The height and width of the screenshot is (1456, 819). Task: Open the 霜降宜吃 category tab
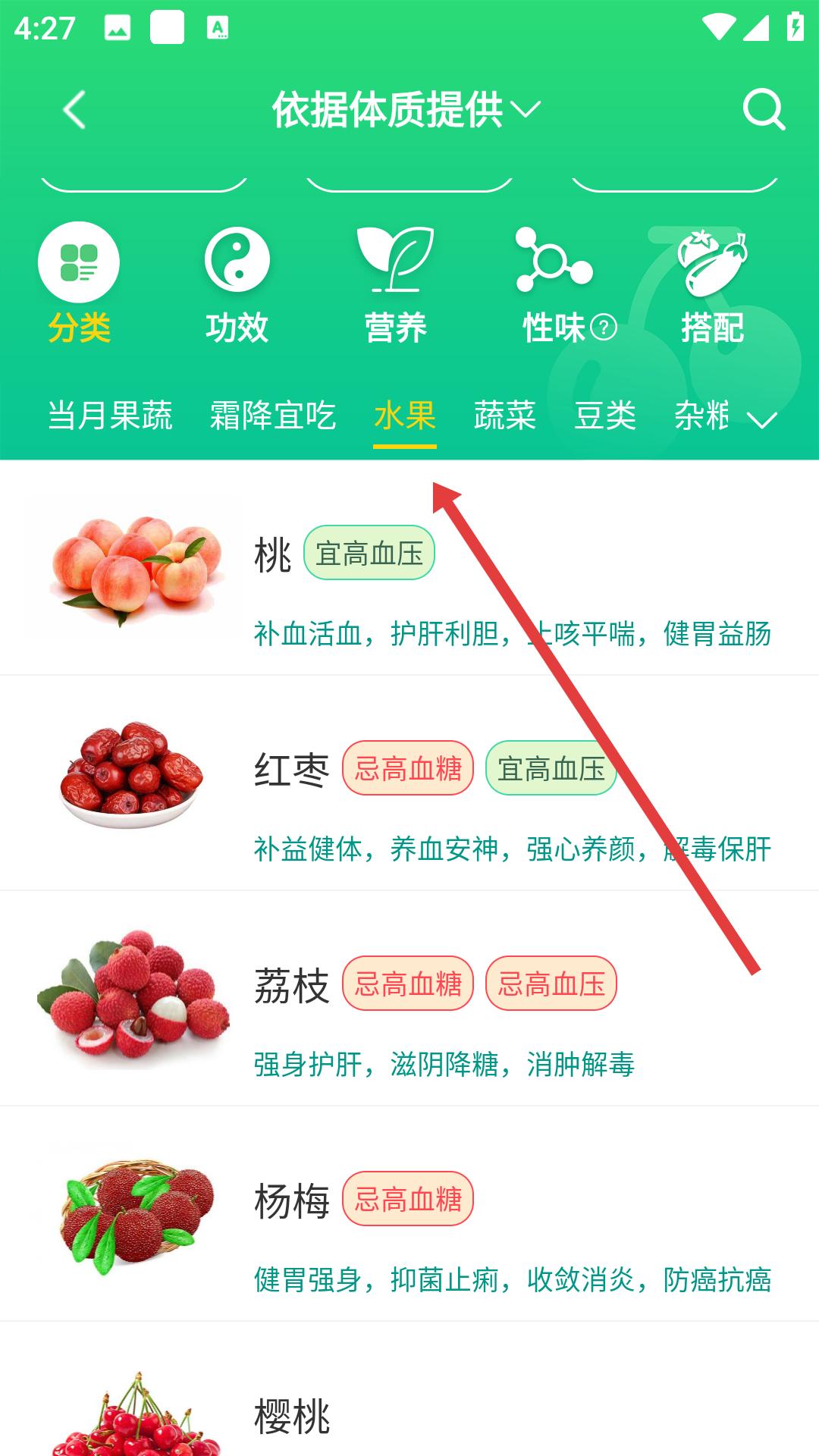pyautogui.click(x=273, y=416)
